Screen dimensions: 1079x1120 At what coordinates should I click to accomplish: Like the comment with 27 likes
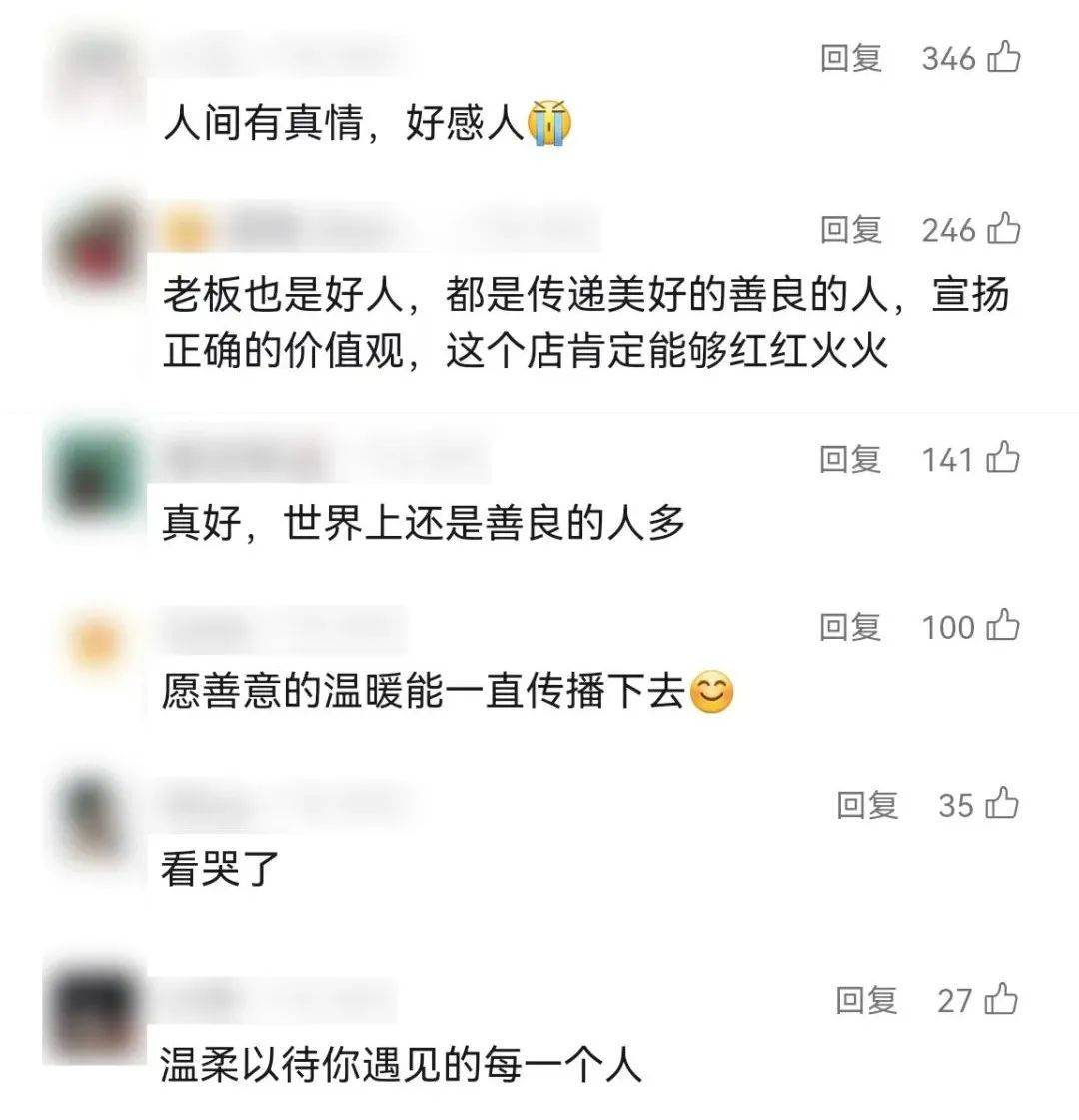(1001, 999)
